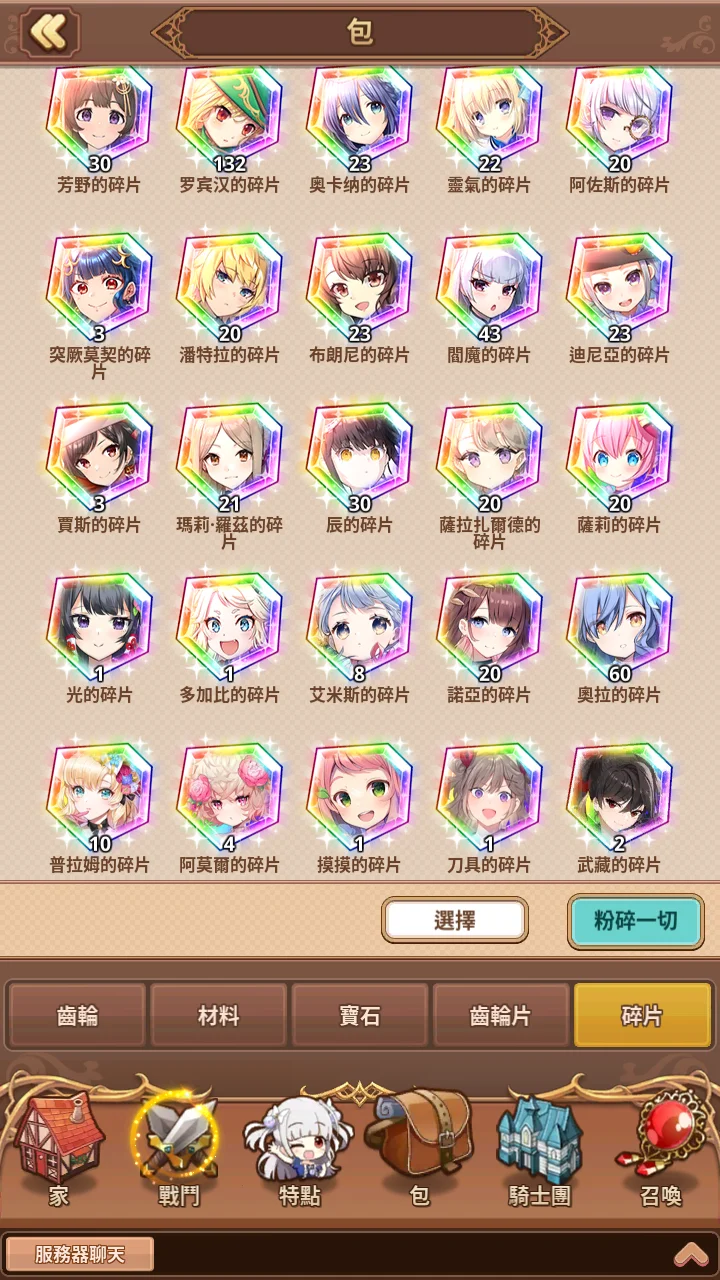Open the 服務器聊天 chat
Image resolution: width=720 pixels, height=1280 pixels.
[80, 1254]
